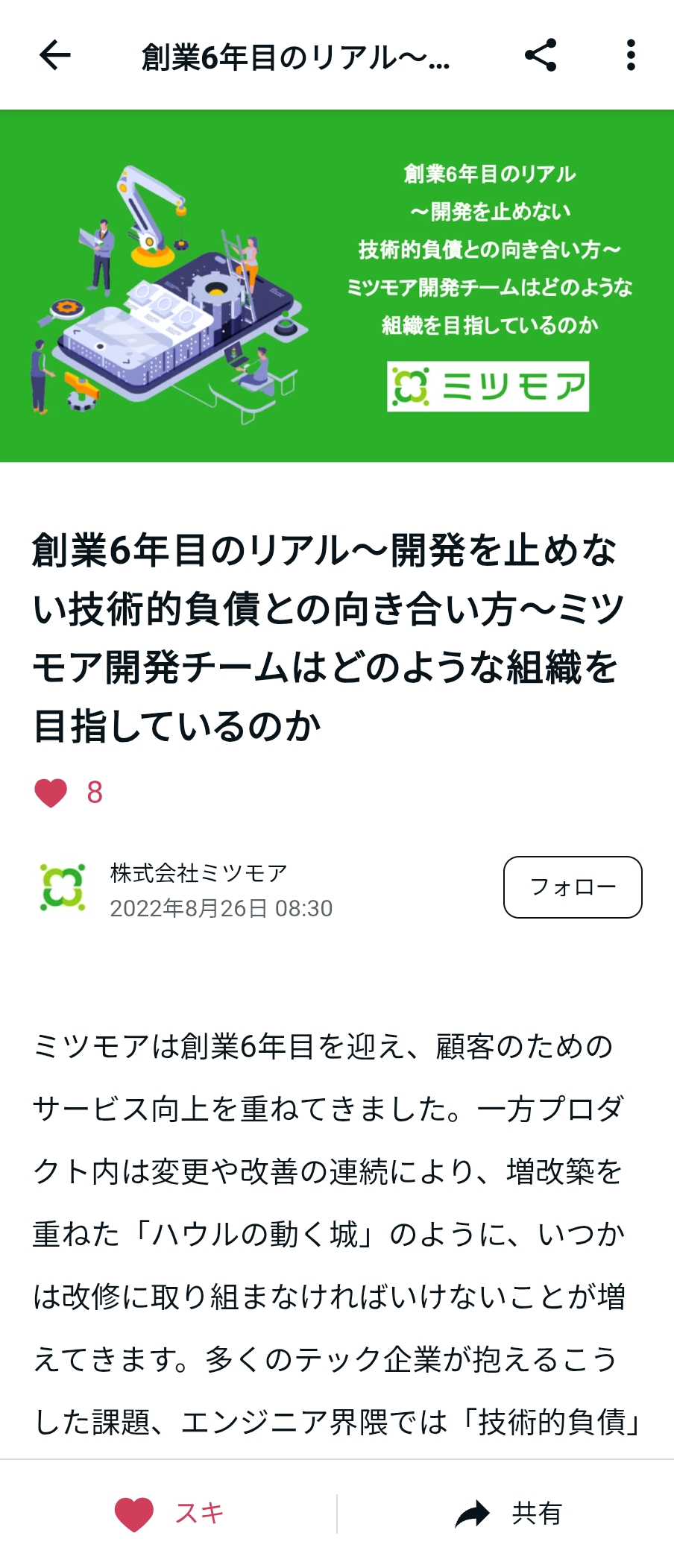Tap the share icon in the app bar
Screen dimensions: 674x1568
541,55
